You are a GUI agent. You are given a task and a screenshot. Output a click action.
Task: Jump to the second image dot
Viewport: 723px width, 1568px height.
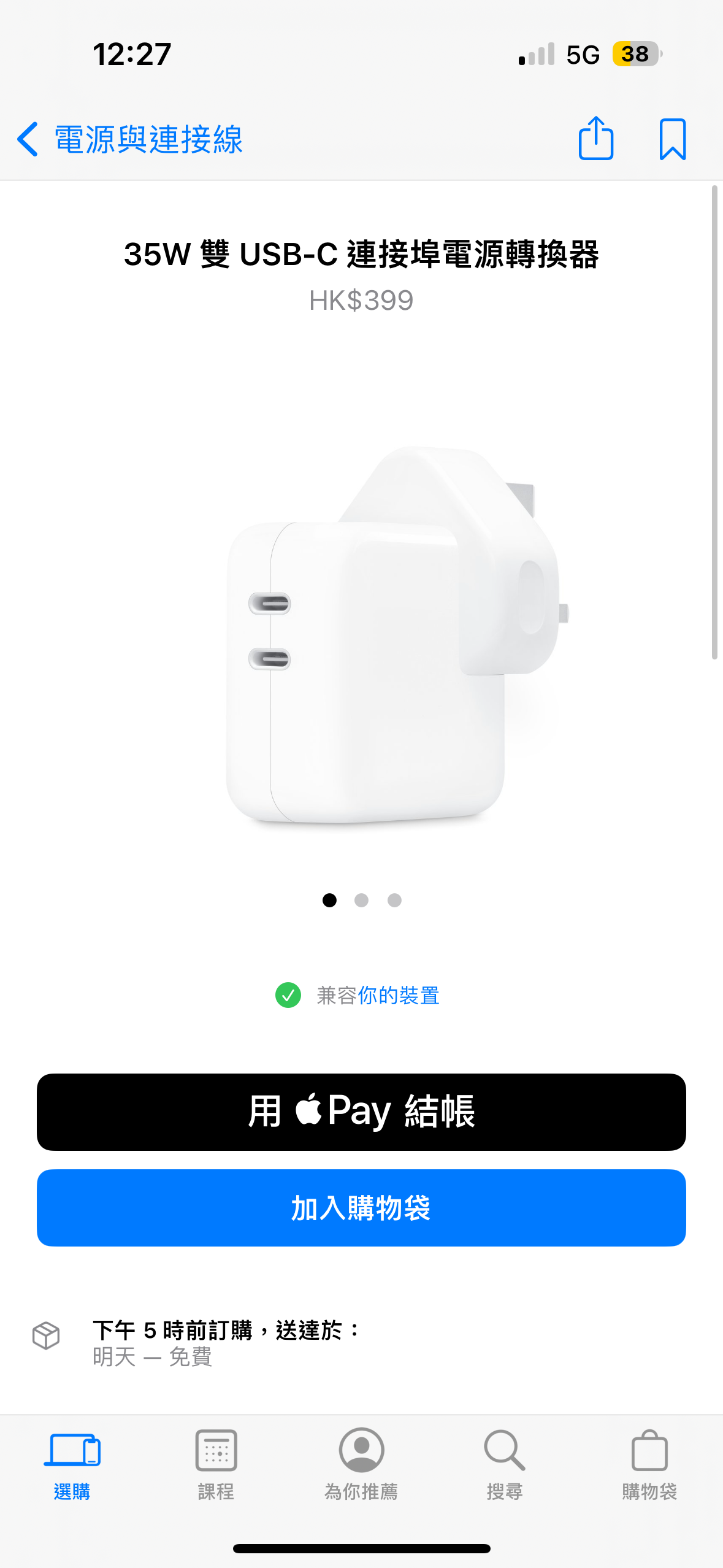pyautogui.click(x=362, y=900)
